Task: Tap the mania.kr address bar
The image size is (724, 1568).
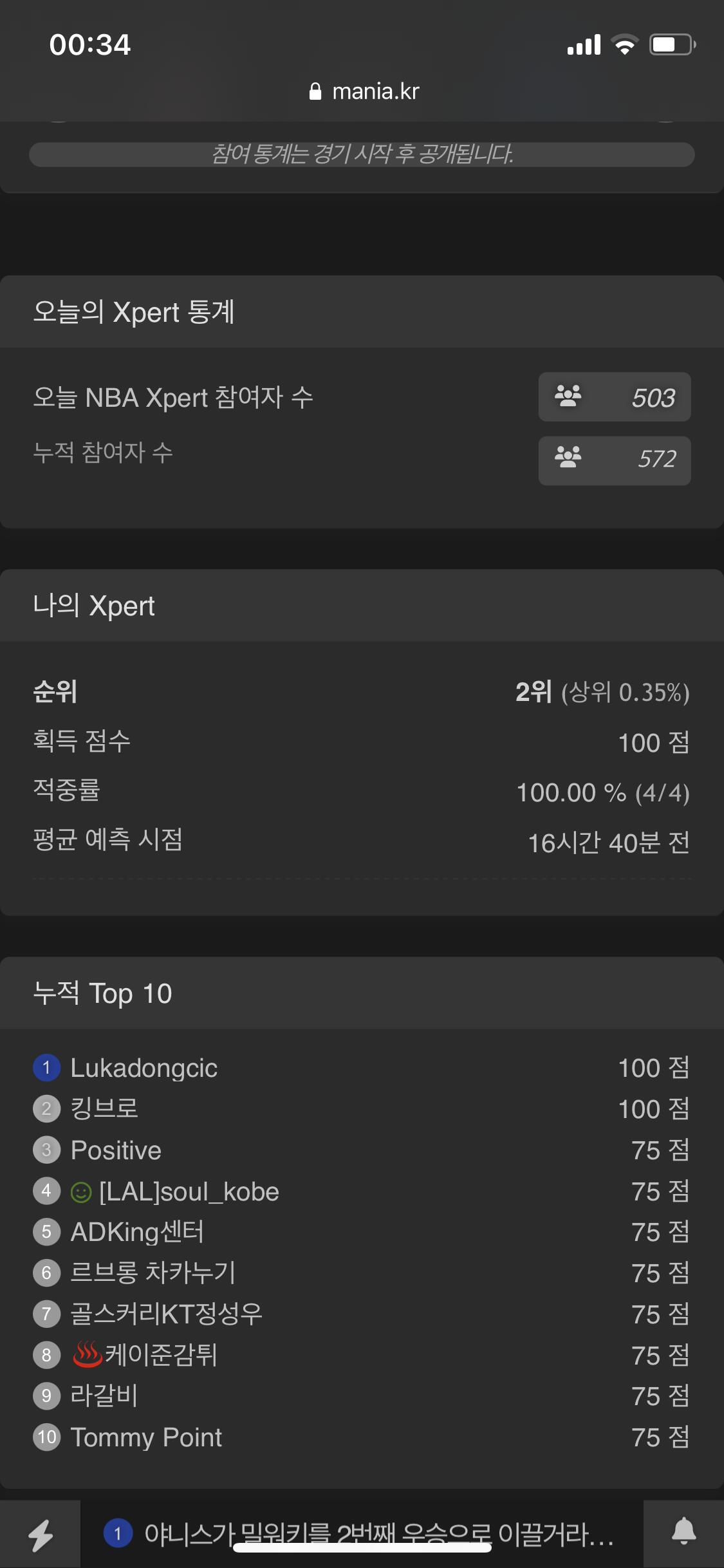Action: pyautogui.click(x=364, y=91)
